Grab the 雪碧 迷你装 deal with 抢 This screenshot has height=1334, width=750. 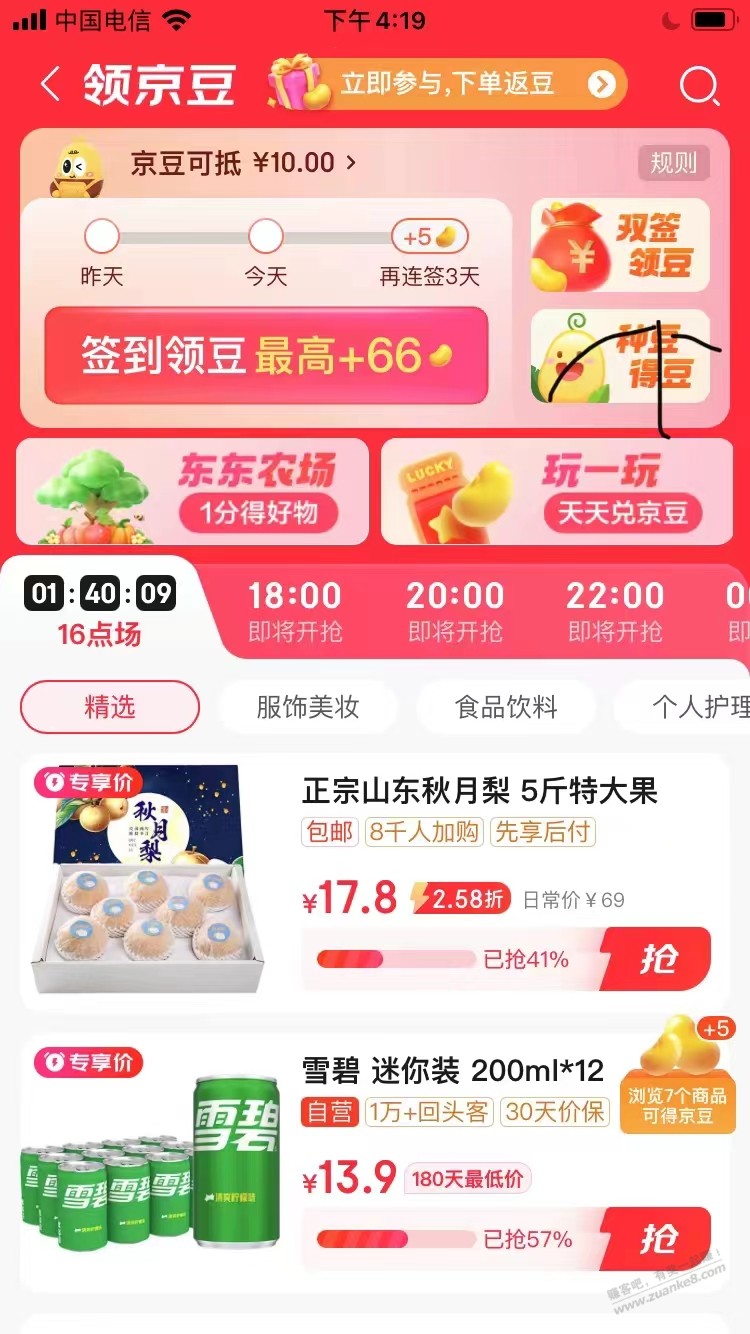pyautogui.click(x=657, y=1239)
